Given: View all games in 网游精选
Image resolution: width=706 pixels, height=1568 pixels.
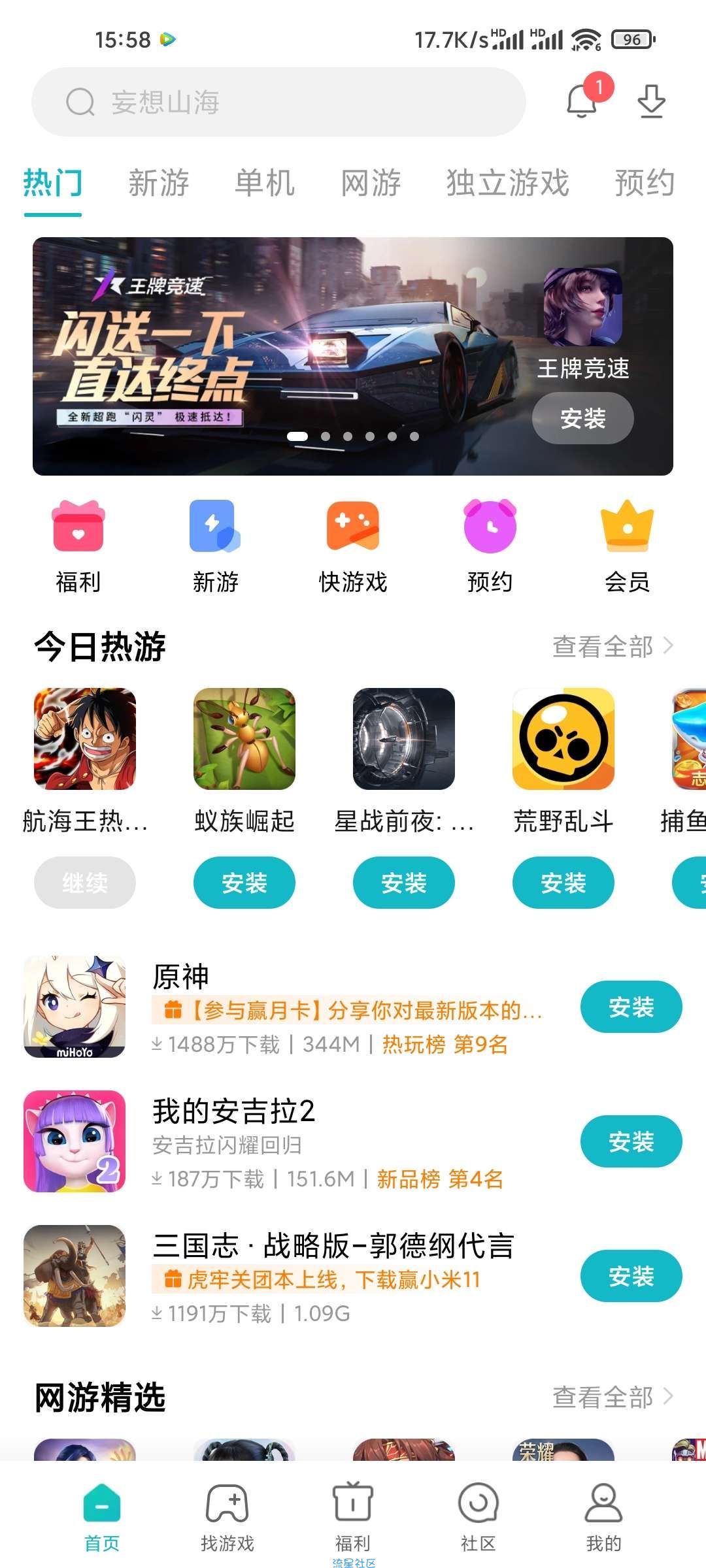Looking at the screenshot, I should 613,1397.
